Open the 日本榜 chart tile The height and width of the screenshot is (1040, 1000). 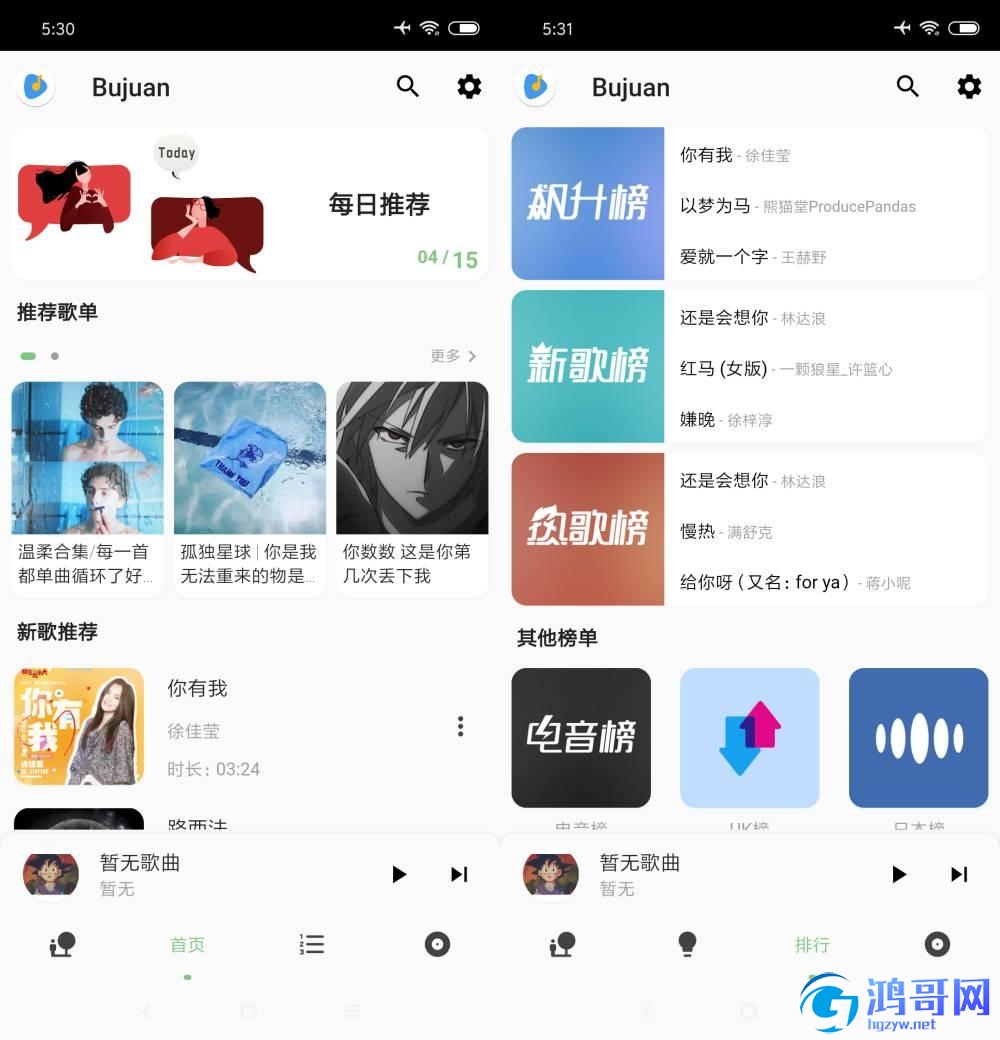click(x=918, y=738)
